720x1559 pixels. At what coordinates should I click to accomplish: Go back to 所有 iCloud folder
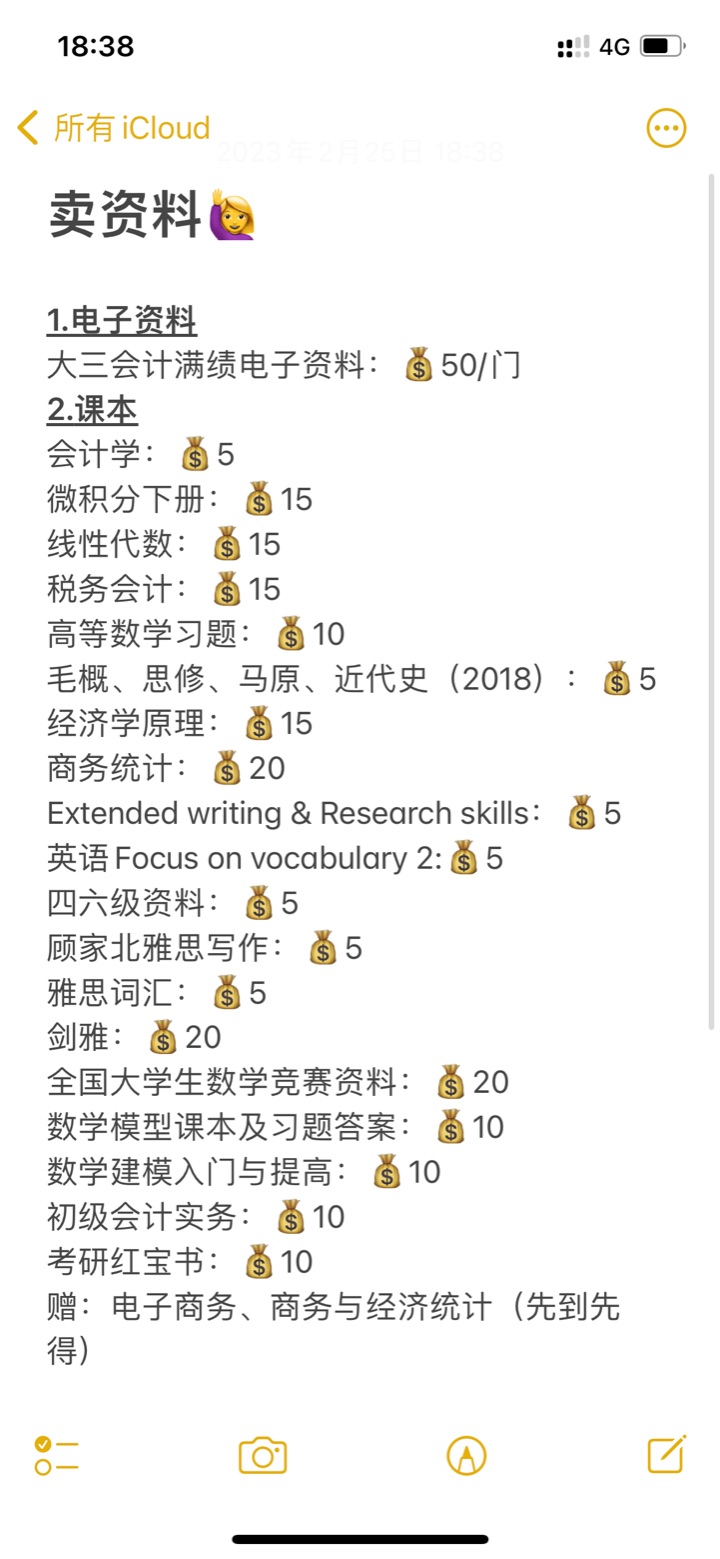pos(113,128)
